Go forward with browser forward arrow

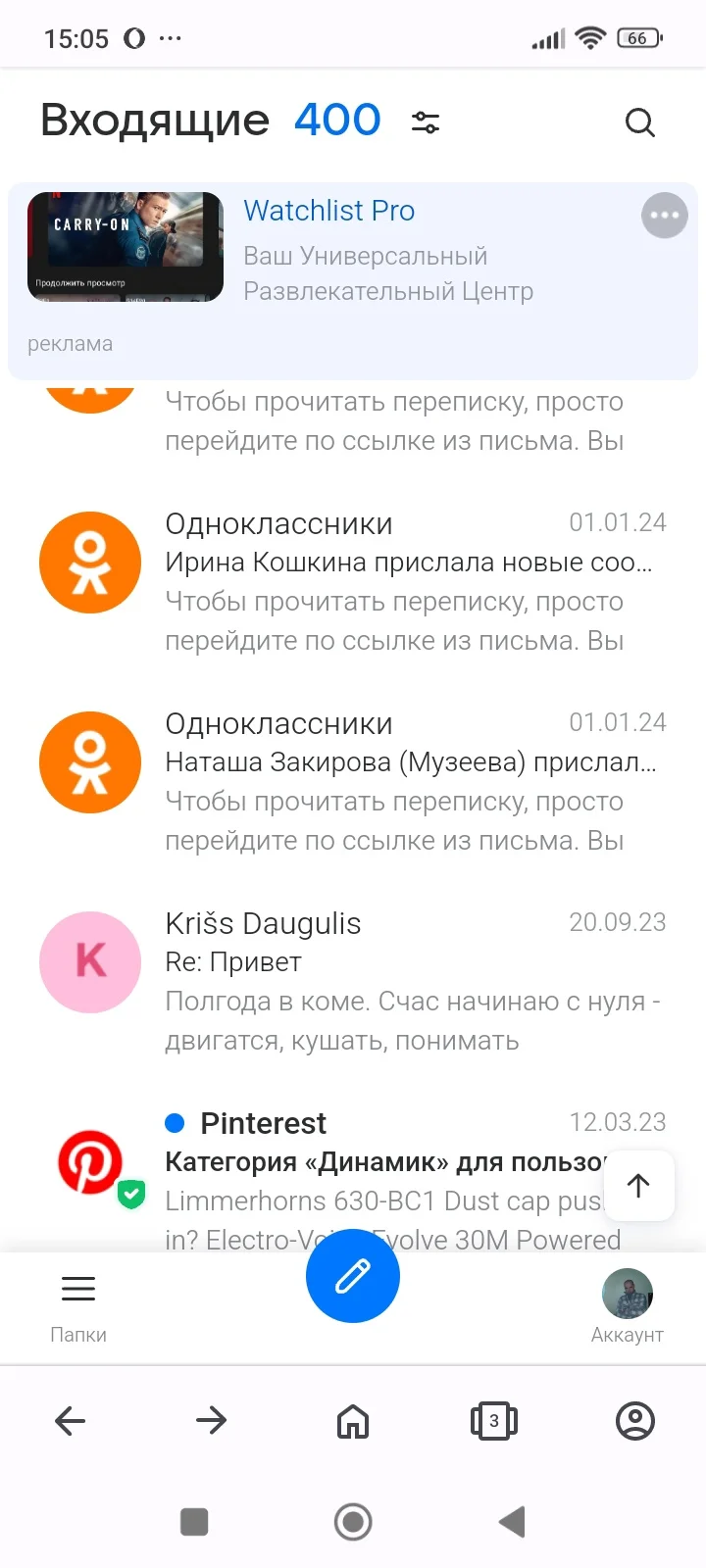(212, 1420)
